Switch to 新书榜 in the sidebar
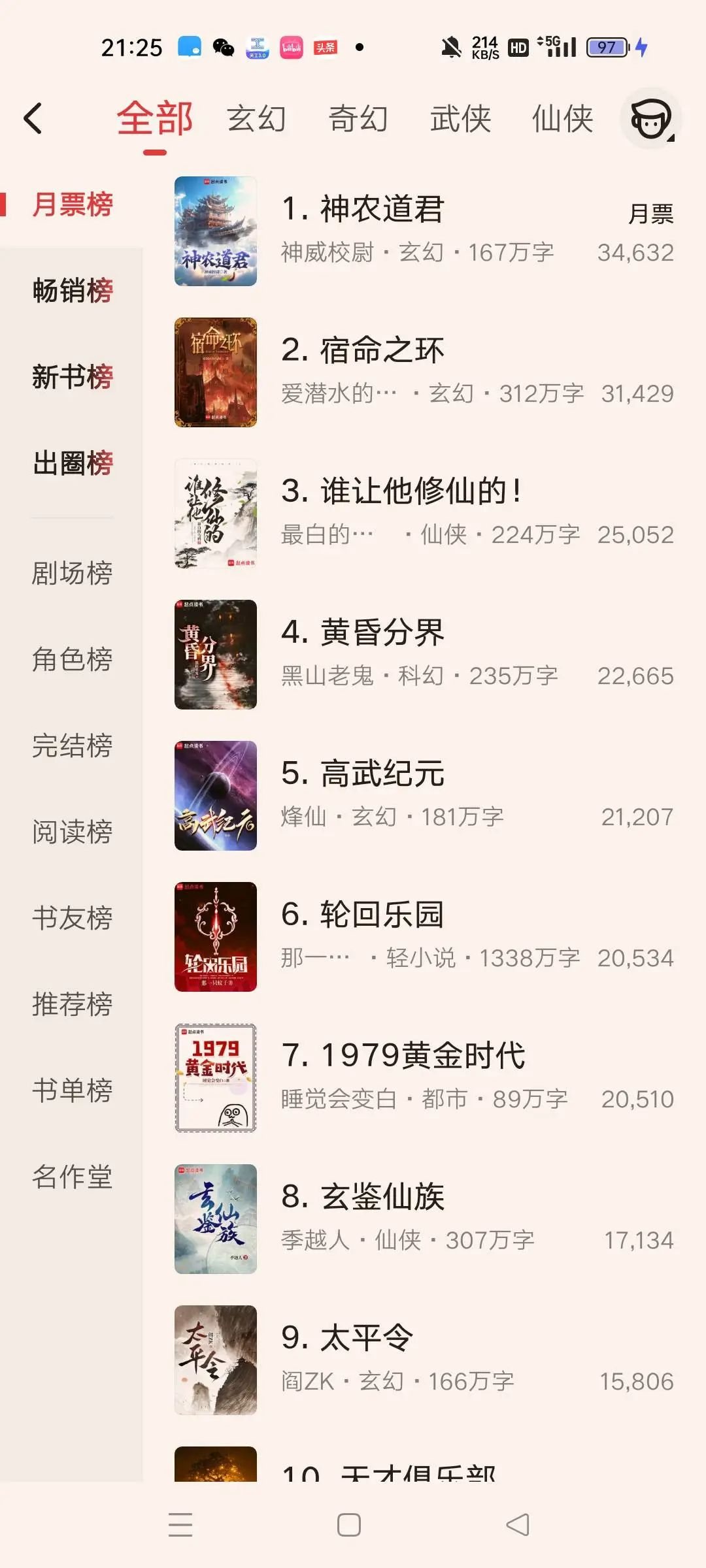Image resolution: width=706 pixels, height=1568 pixels. pyautogui.click(x=73, y=377)
